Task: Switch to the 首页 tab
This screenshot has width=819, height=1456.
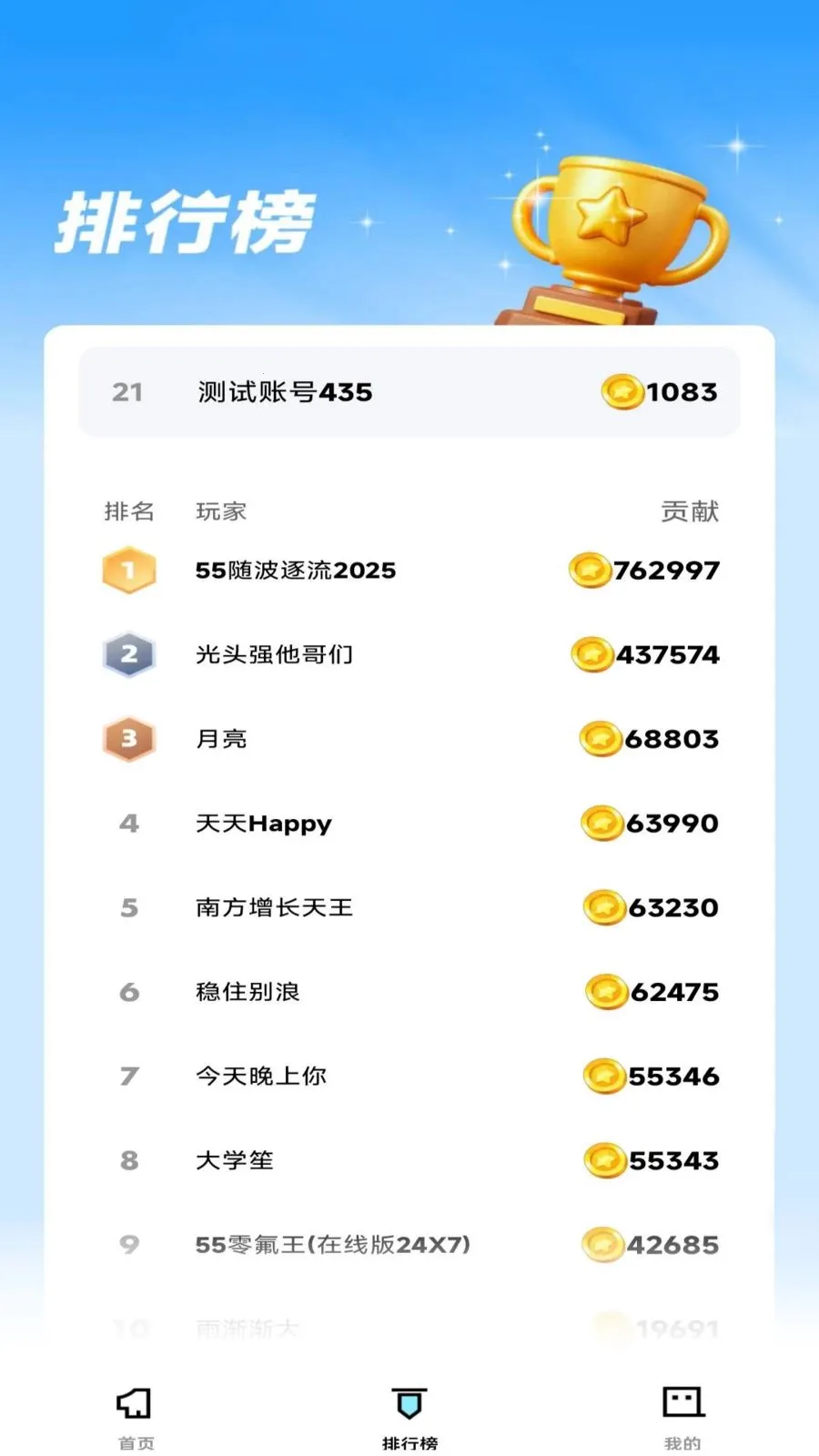Action: click(x=134, y=1443)
